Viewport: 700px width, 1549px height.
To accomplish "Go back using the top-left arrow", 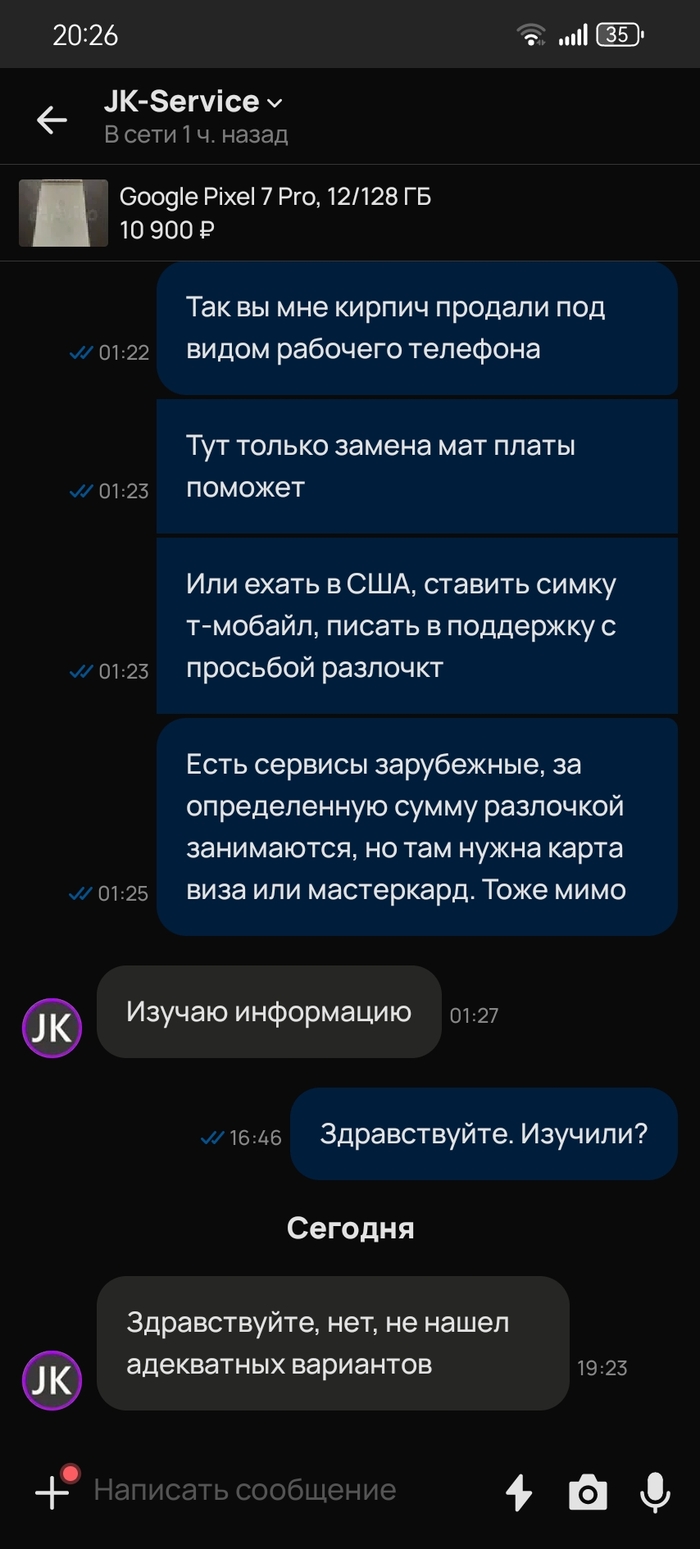I will [52, 120].
